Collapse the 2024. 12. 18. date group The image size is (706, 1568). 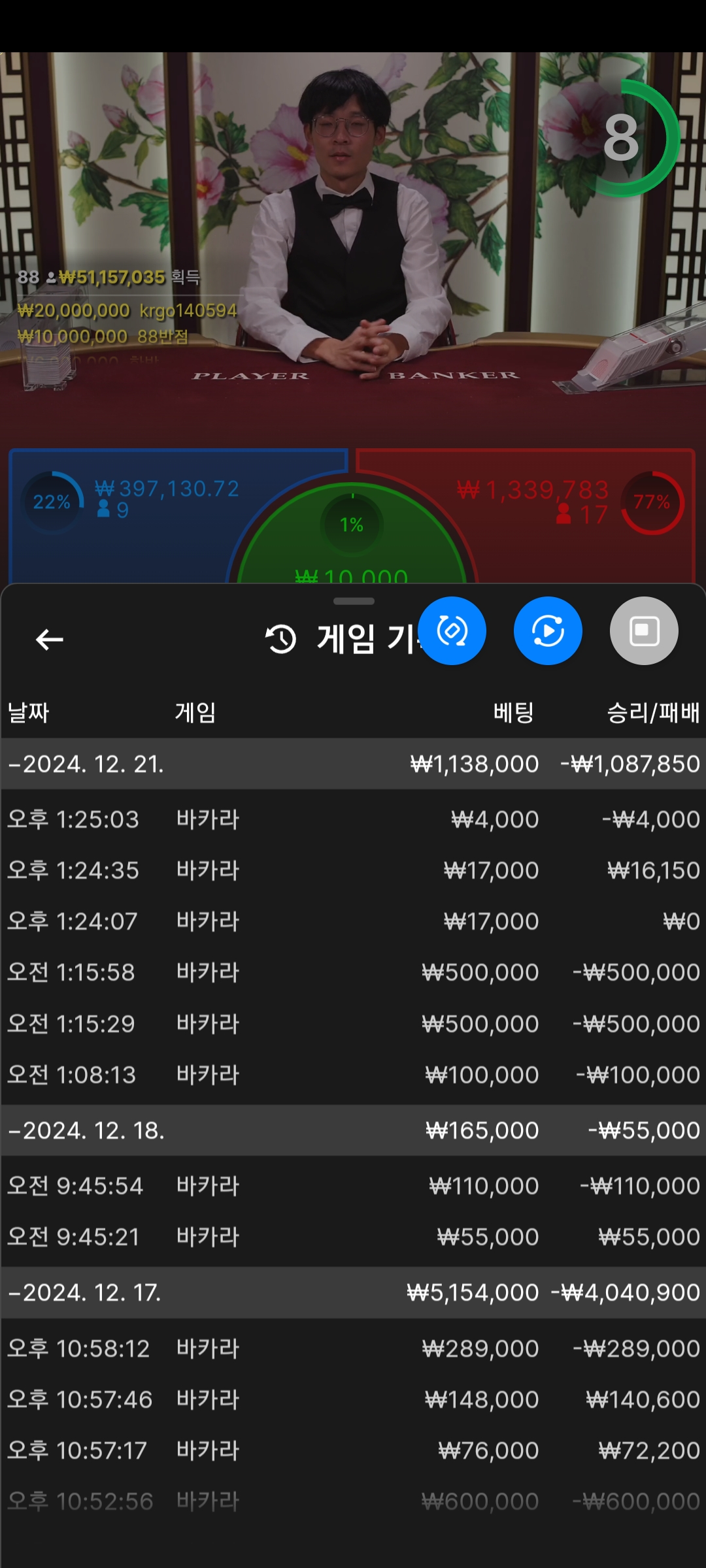353,1130
